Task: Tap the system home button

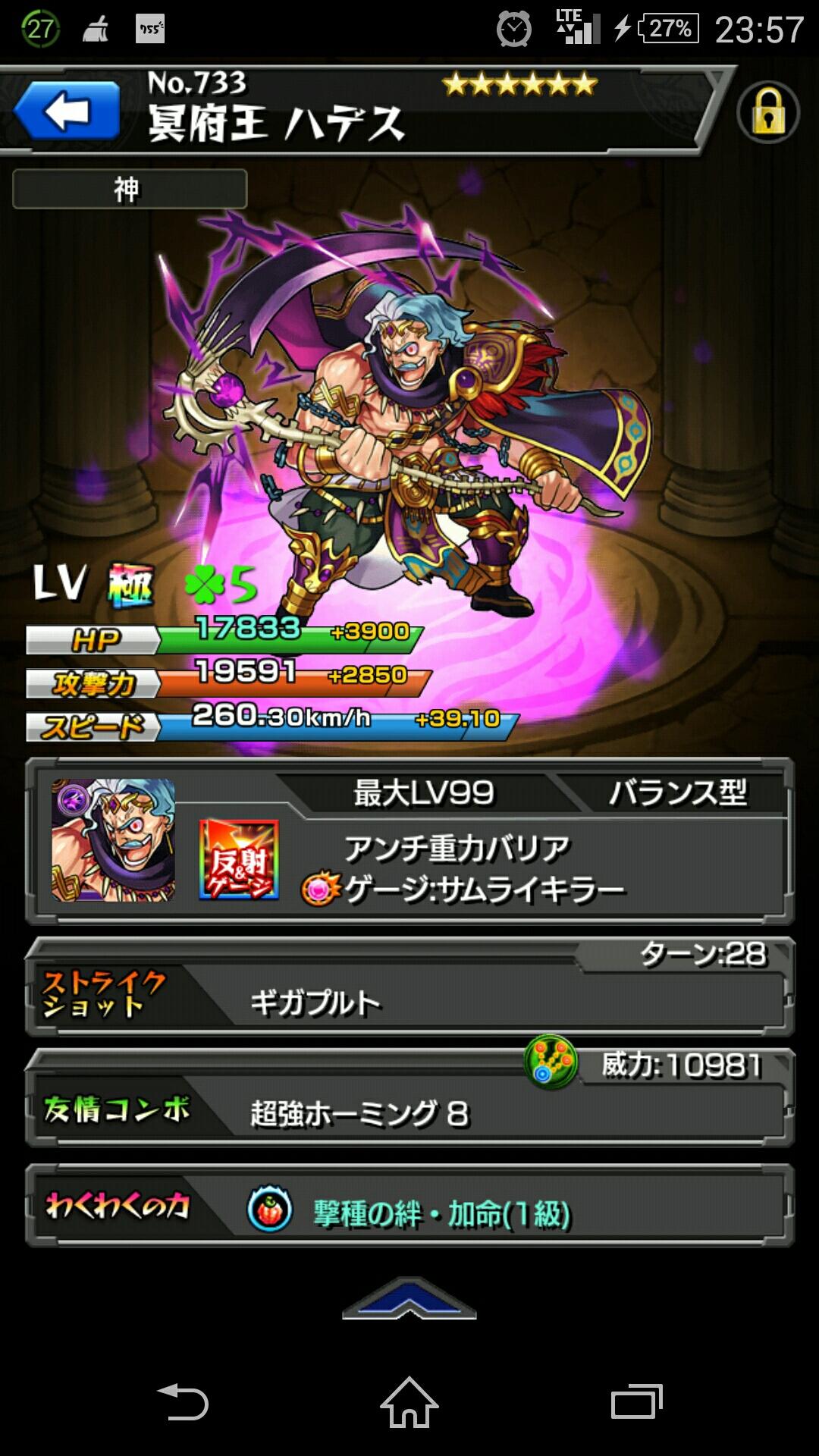Action: pyautogui.click(x=409, y=1403)
